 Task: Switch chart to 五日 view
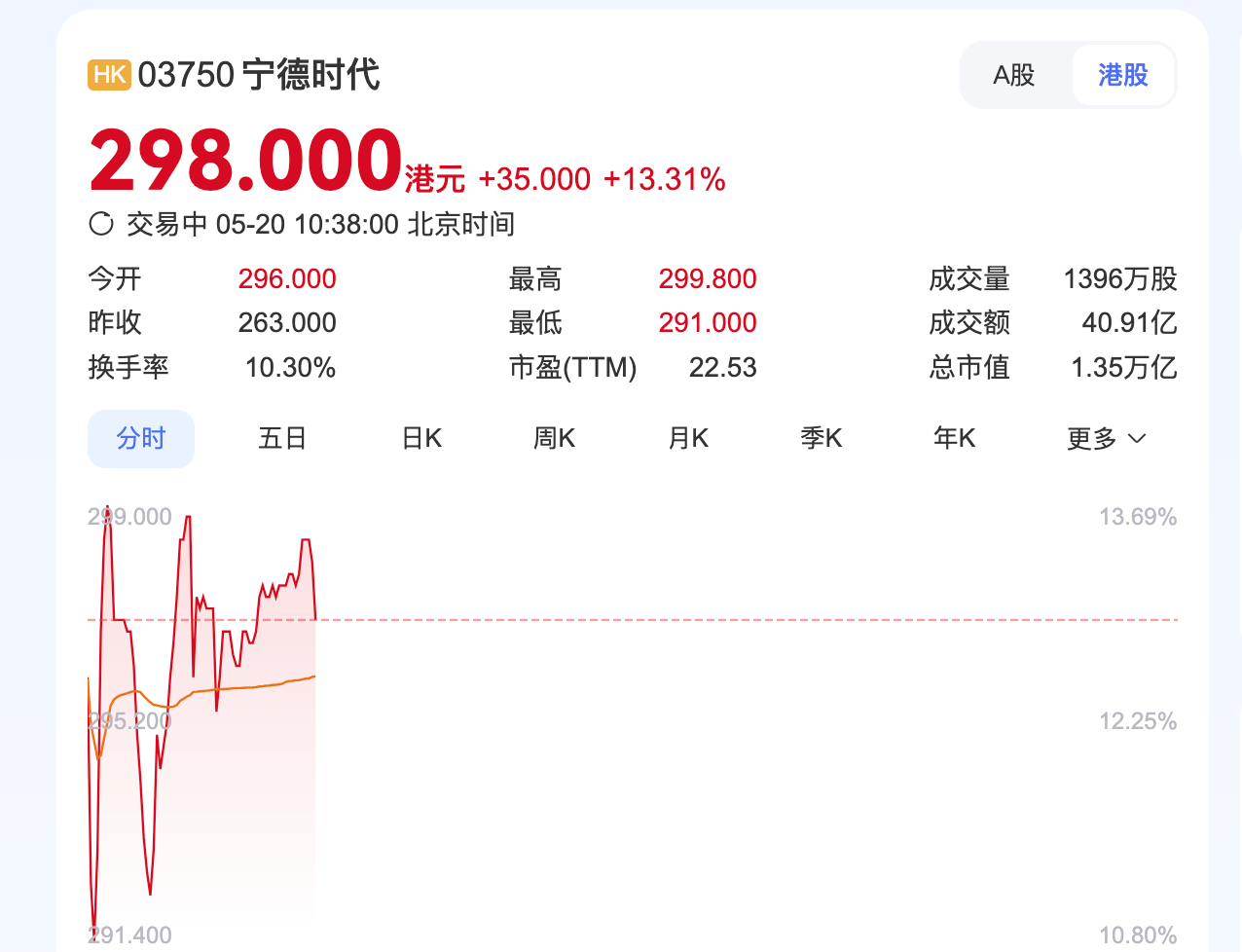click(282, 439)
